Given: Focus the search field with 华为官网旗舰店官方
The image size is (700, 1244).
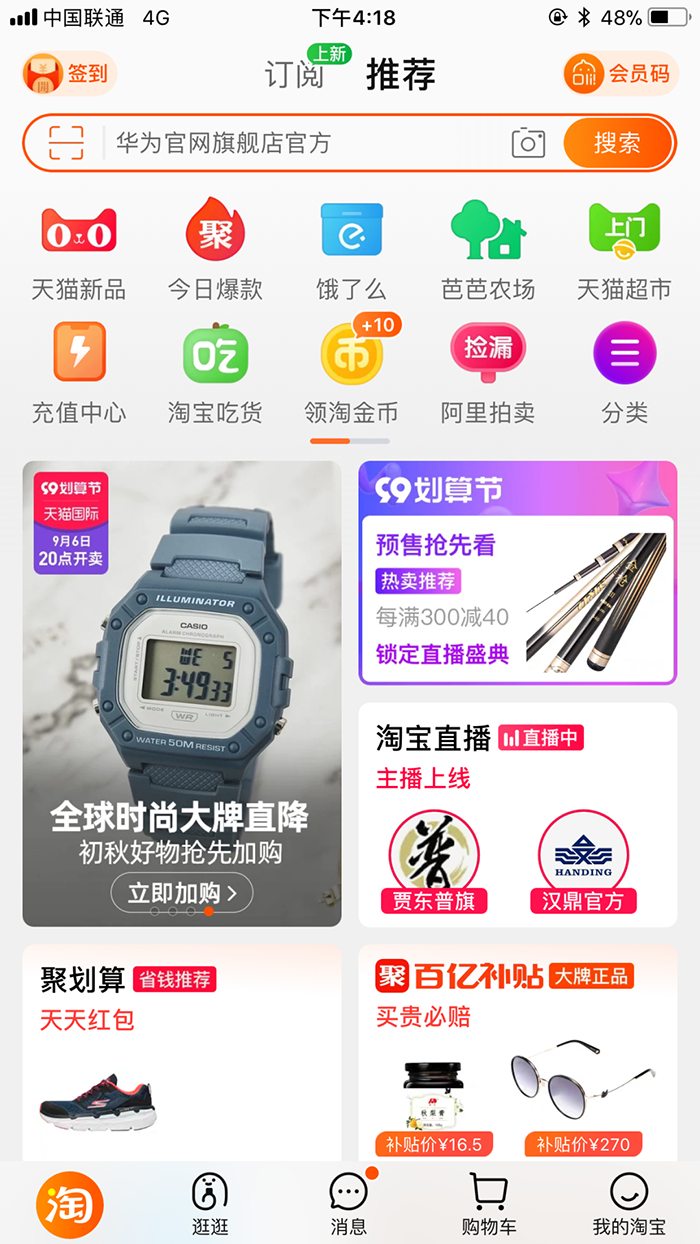Looking at the screenshot, I should (x=300, y=144).
